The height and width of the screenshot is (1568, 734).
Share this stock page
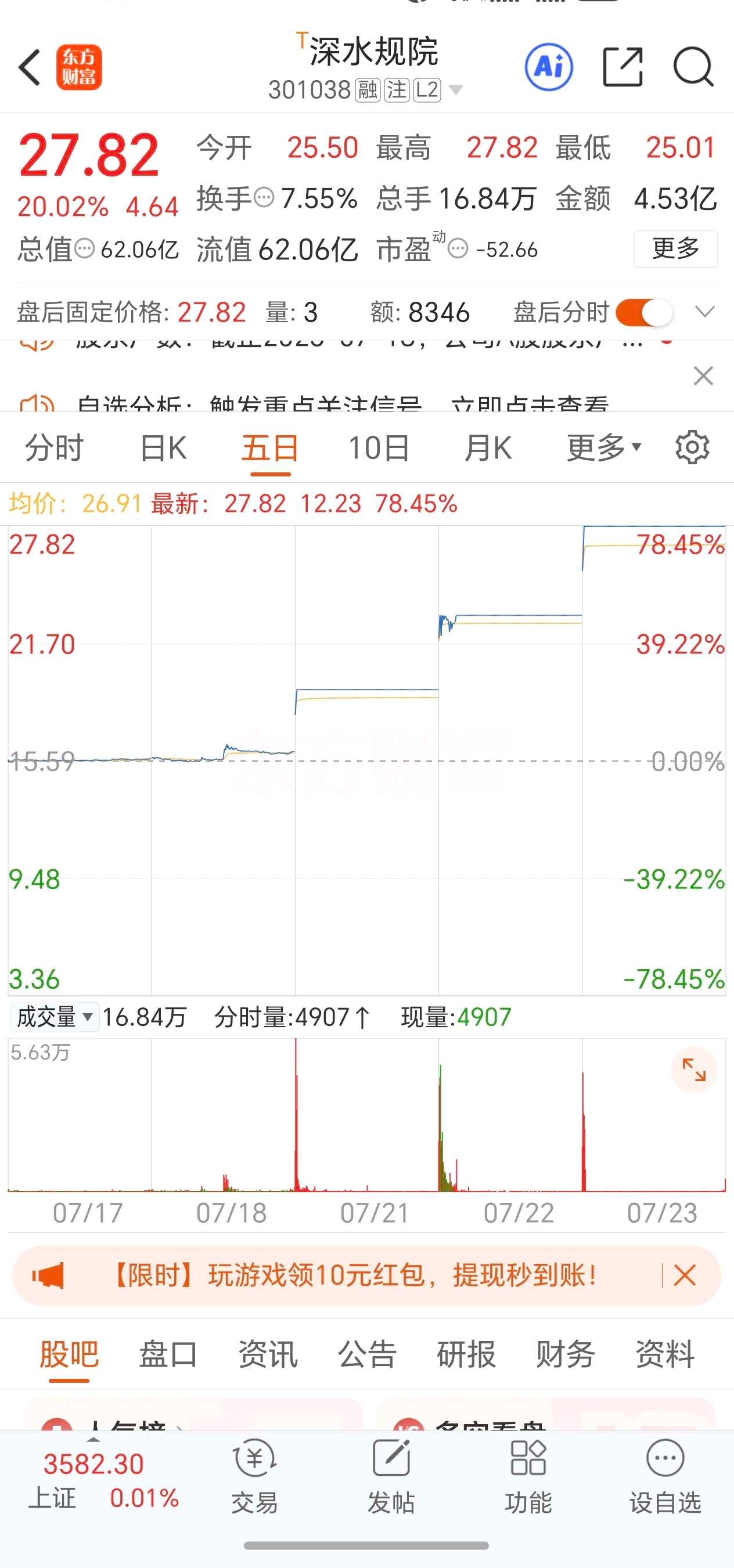click(x=623, y=67)
